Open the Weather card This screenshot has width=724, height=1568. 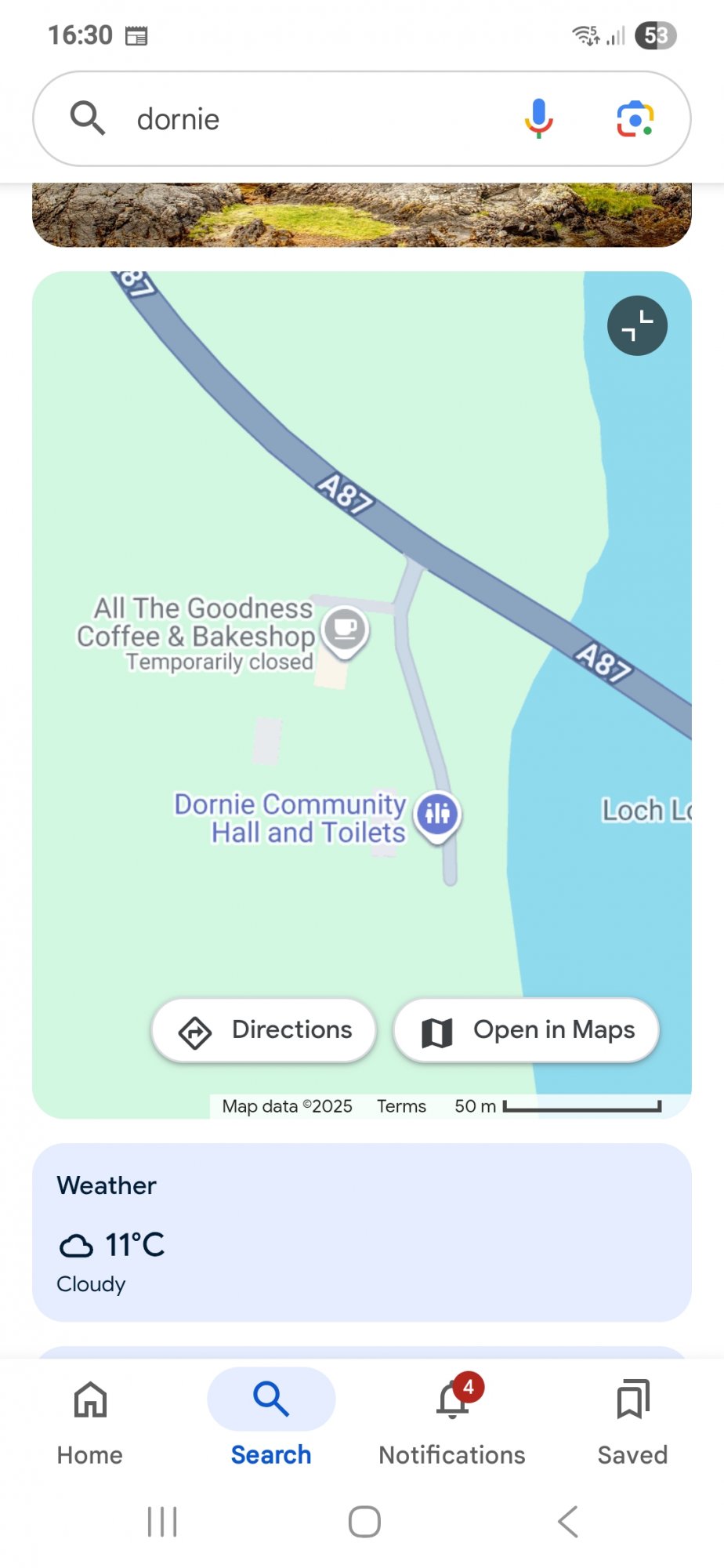(x=361, y=1232)
